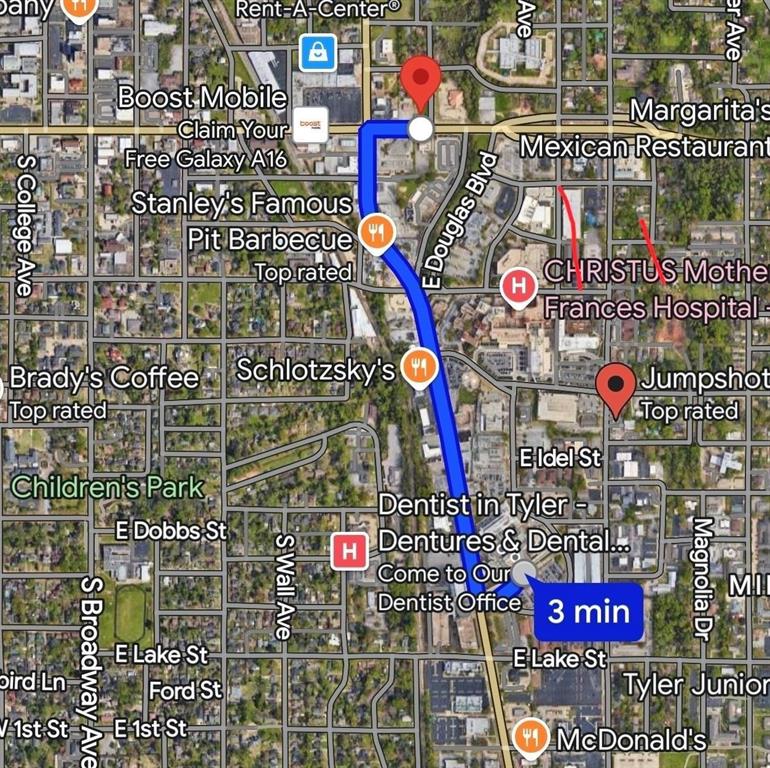
Task: Tap the 3 min route time label
Action: [588, 610]
